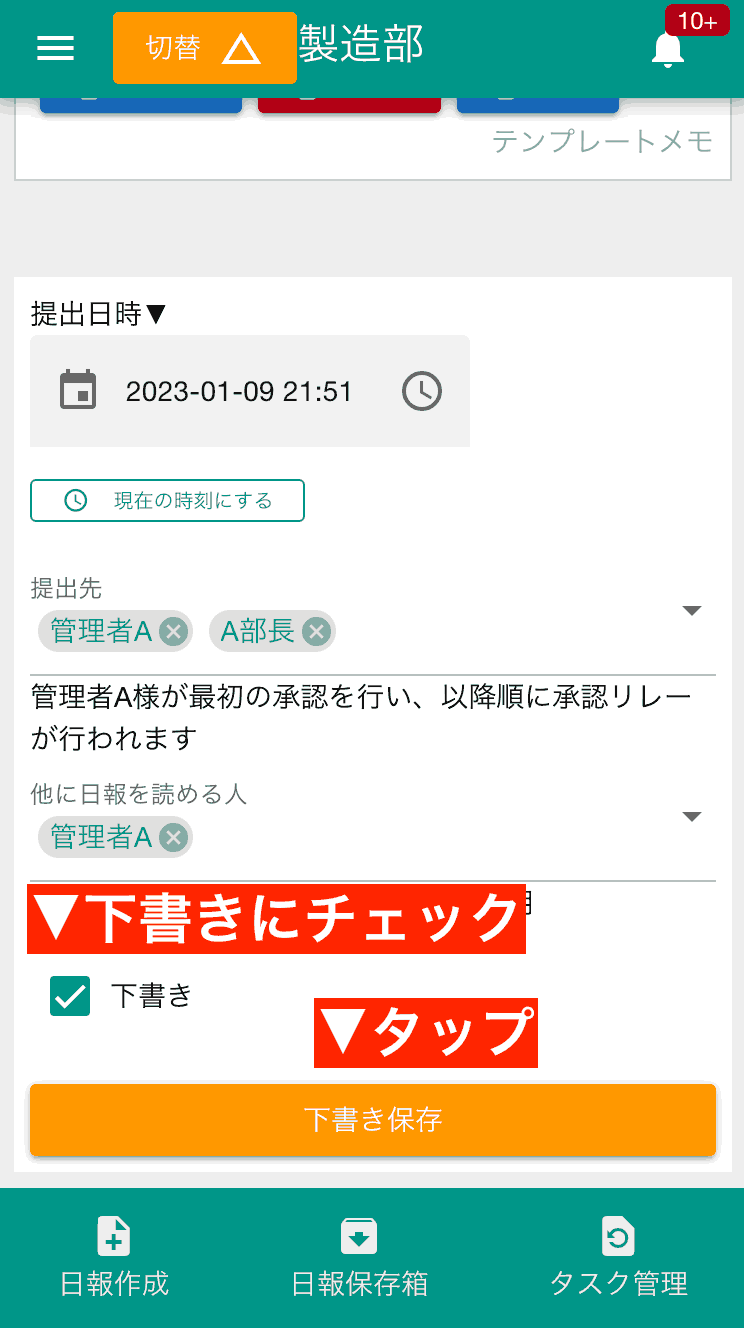
Task: Tap the clock icon in the datetime field
Action: [x=422, y=391]
